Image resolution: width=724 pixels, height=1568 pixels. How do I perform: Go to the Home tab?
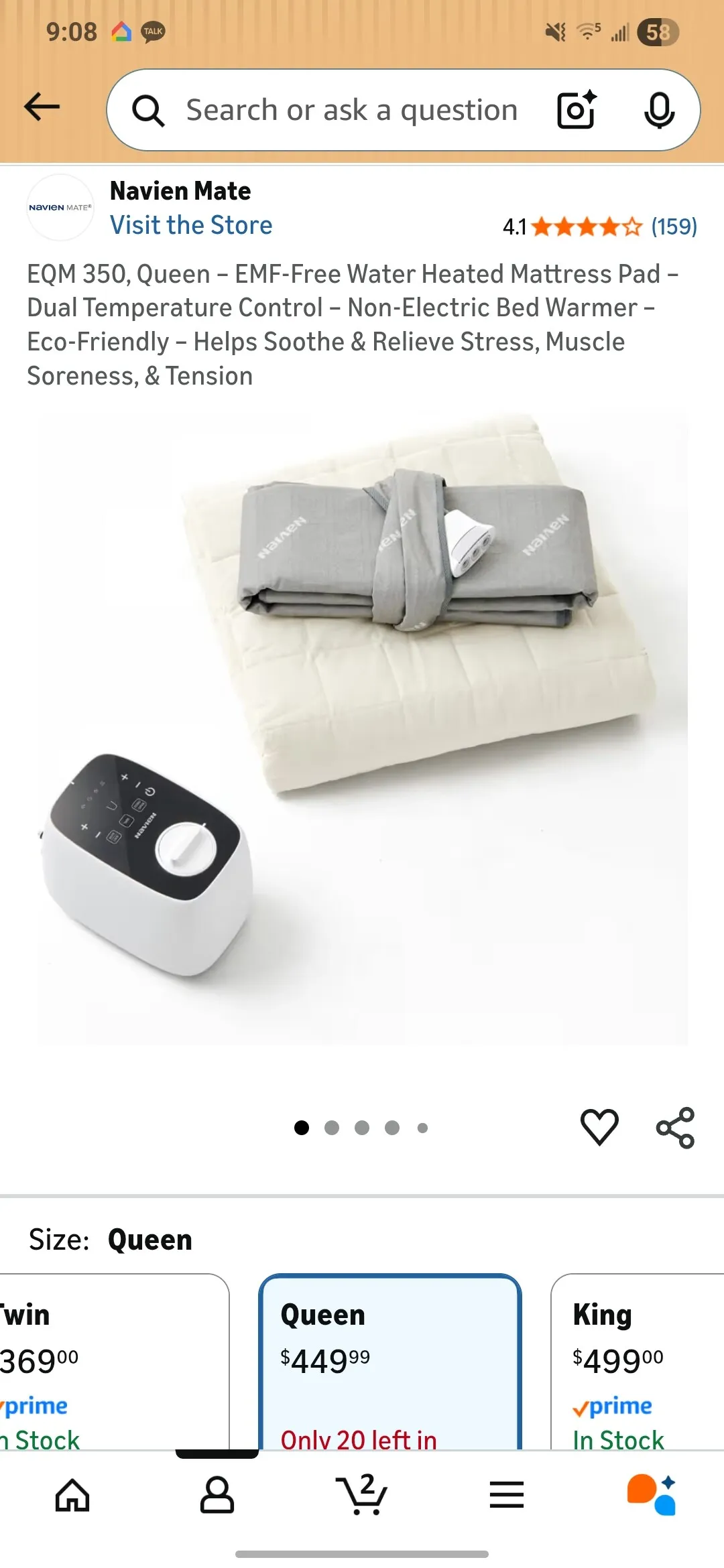pos(72,1496)
